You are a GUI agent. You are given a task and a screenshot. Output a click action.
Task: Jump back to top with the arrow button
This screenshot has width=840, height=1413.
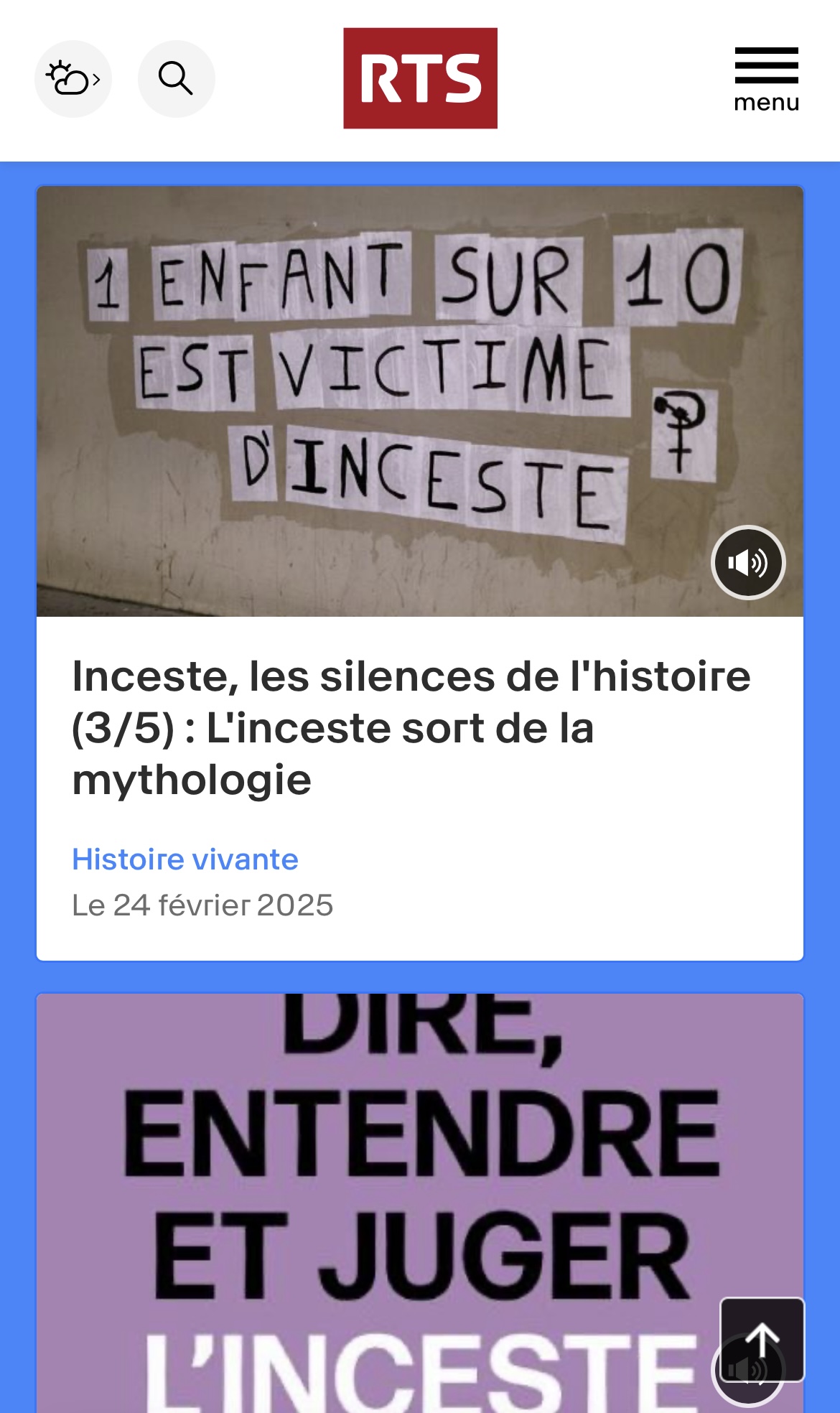coord(762,1339)
